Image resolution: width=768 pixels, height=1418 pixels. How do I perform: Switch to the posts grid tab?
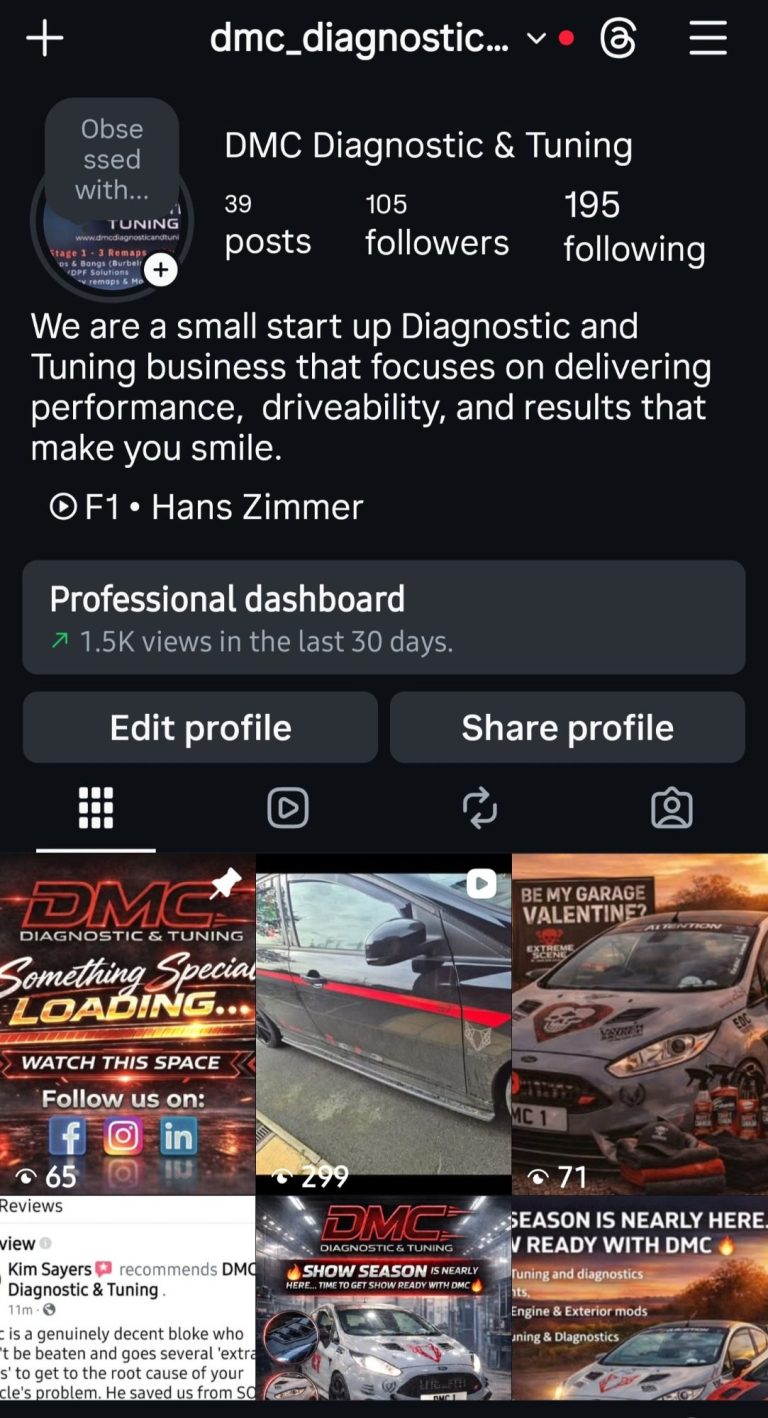click(96, 808)
